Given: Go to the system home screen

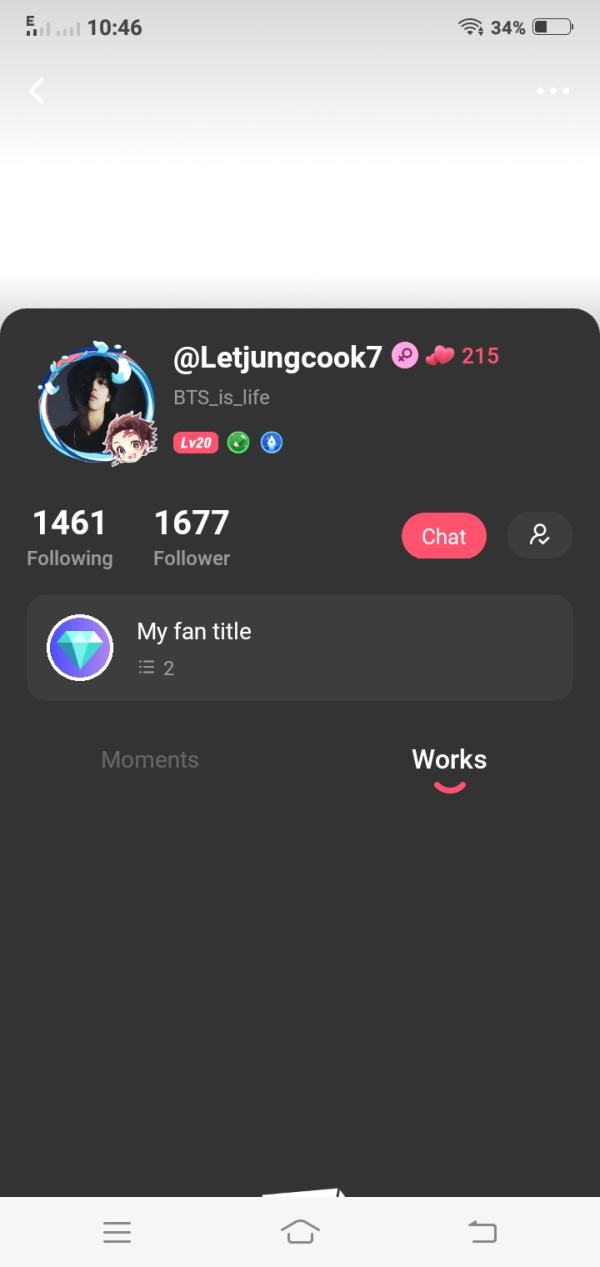Looking at the screenshot, I should (300, 1232).
